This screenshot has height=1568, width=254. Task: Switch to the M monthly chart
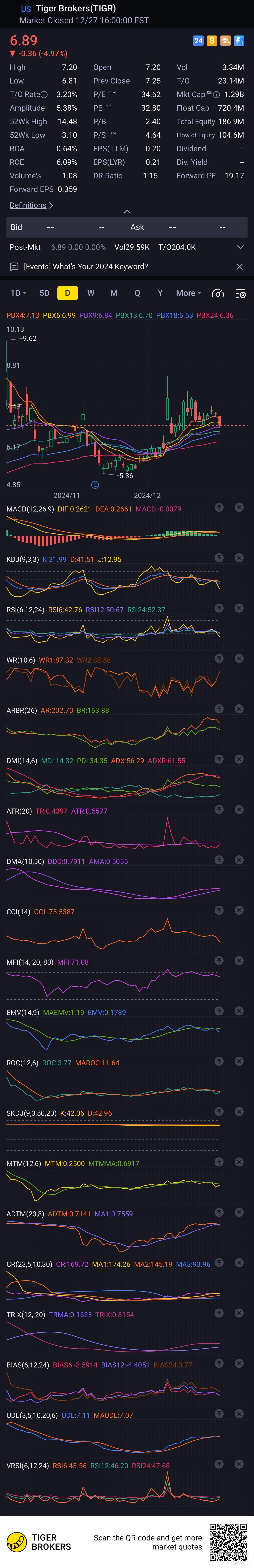point(114,293)
